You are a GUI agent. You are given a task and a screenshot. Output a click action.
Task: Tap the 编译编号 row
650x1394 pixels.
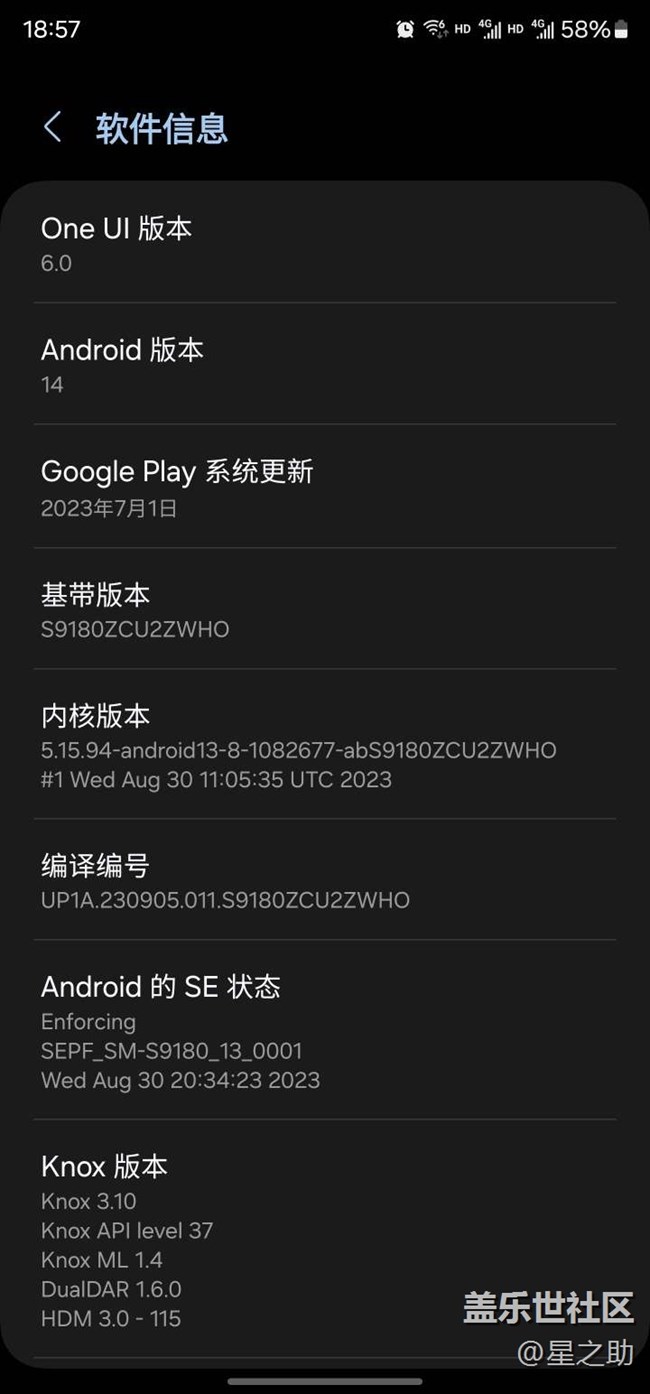(x=324, y=881)
